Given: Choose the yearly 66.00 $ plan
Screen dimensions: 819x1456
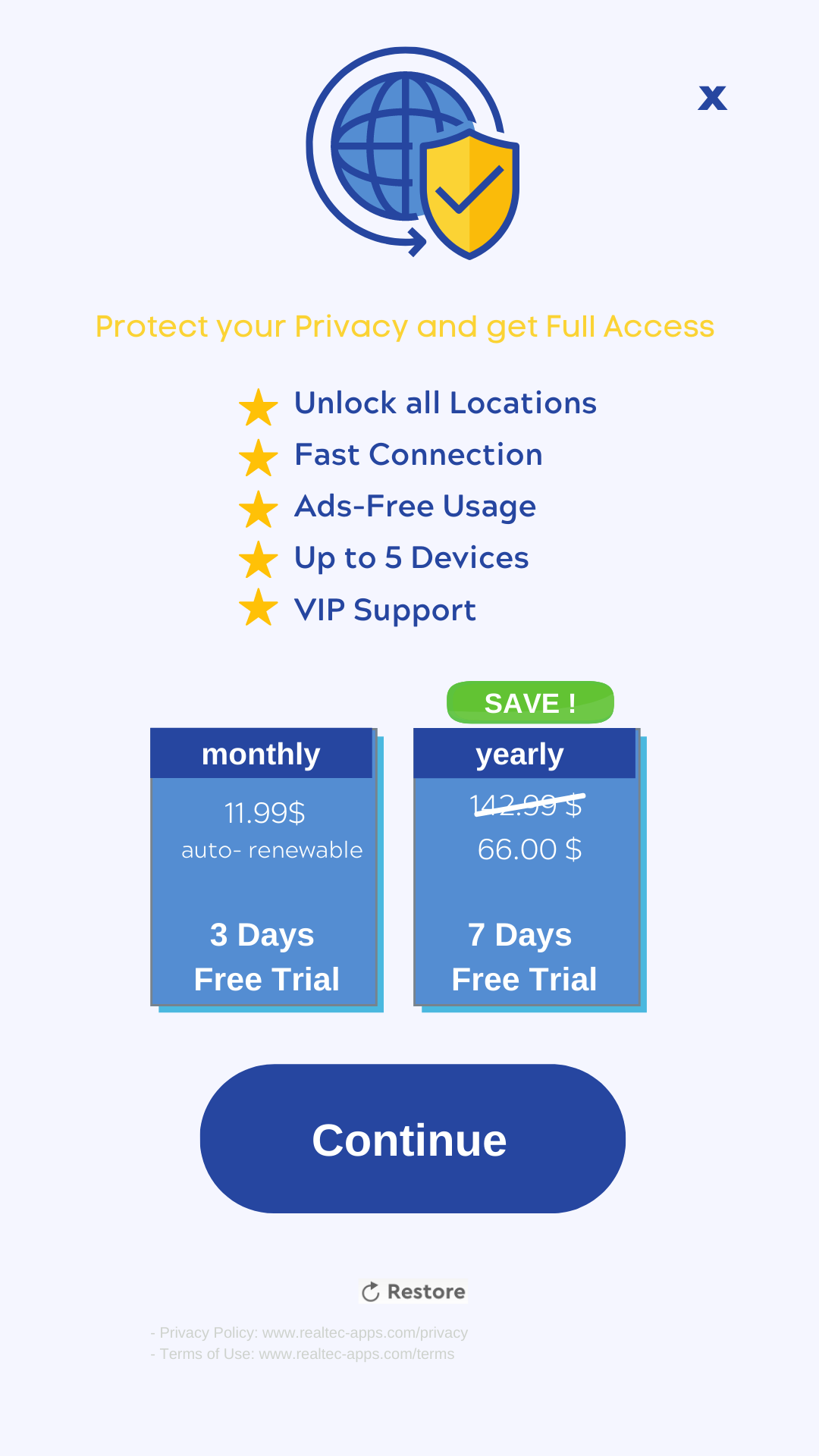Looking at the screenshot, I should click(x=529, y=869).
